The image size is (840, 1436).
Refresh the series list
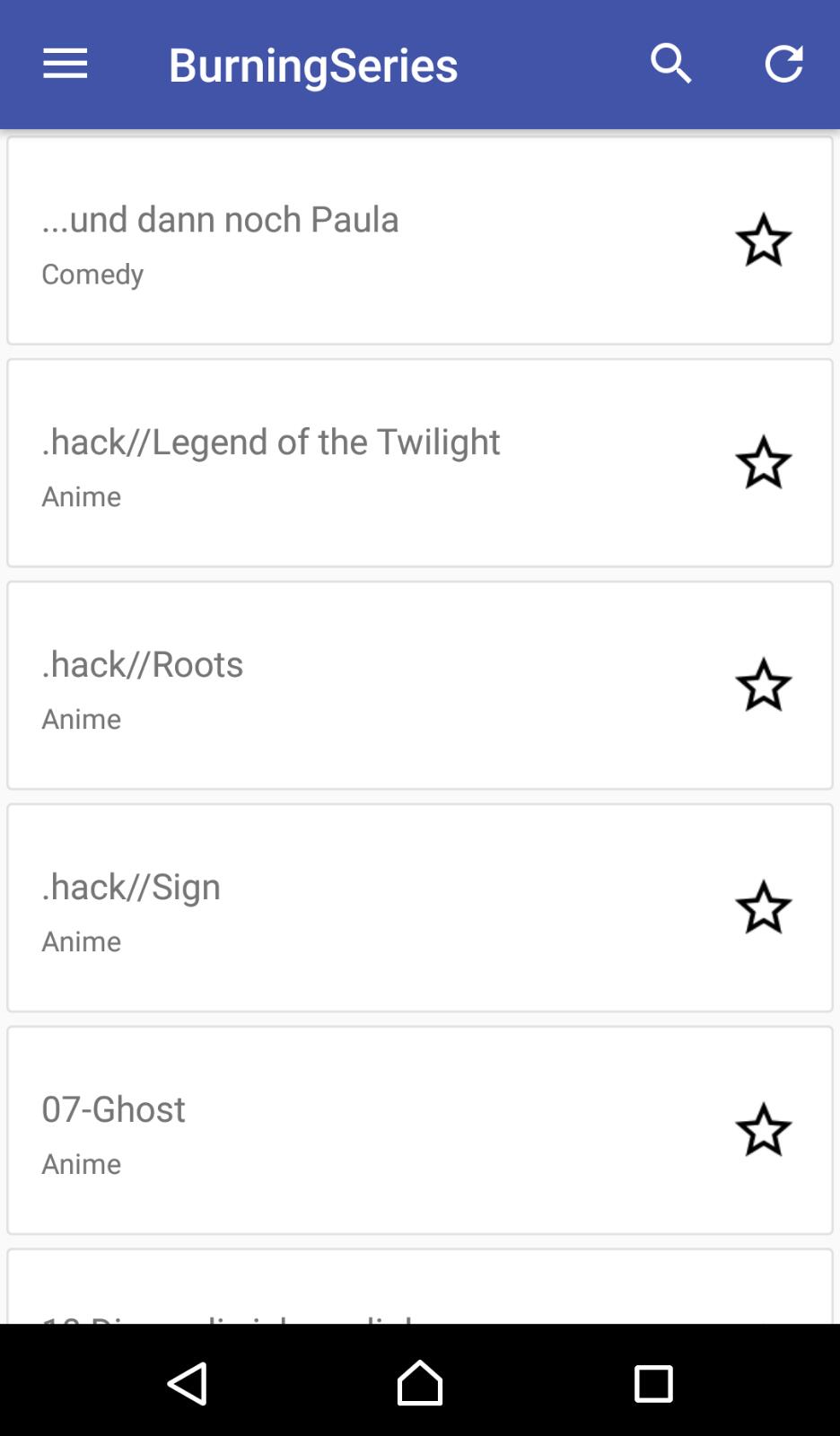pyautogui.click(x=783, y=65)
